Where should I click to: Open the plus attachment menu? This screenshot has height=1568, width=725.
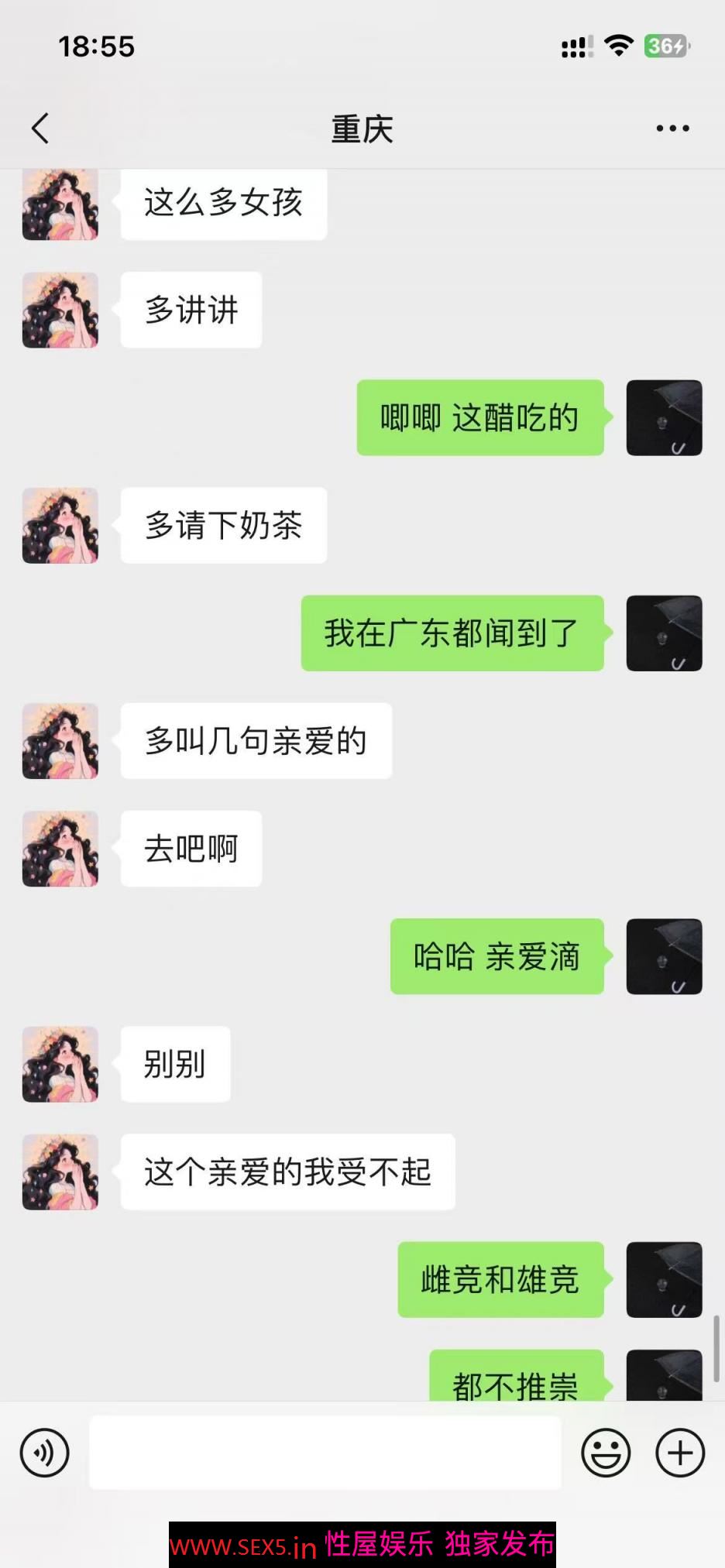pyautogui.click(x=680, y=1453)
